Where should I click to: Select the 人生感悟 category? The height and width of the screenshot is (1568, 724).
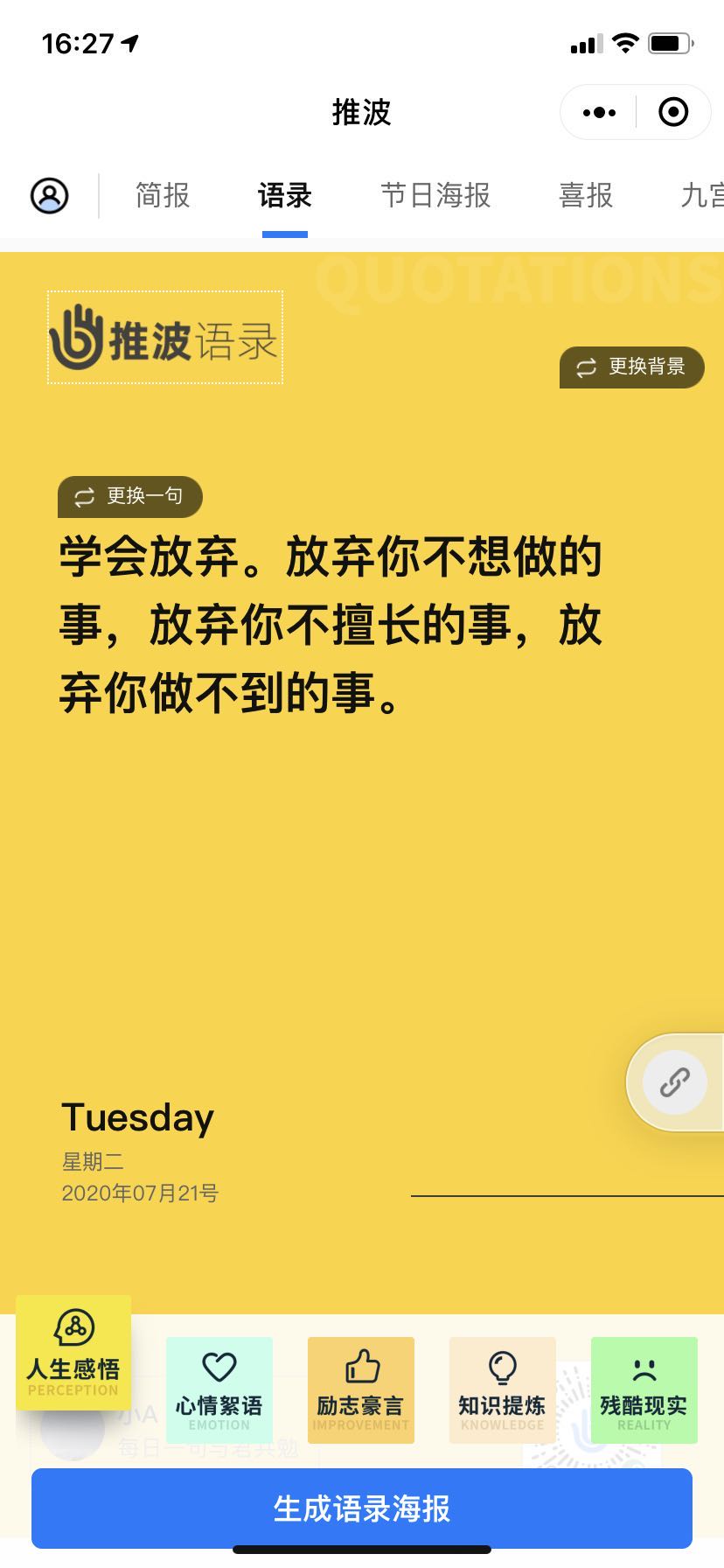tap(73, 1352)
